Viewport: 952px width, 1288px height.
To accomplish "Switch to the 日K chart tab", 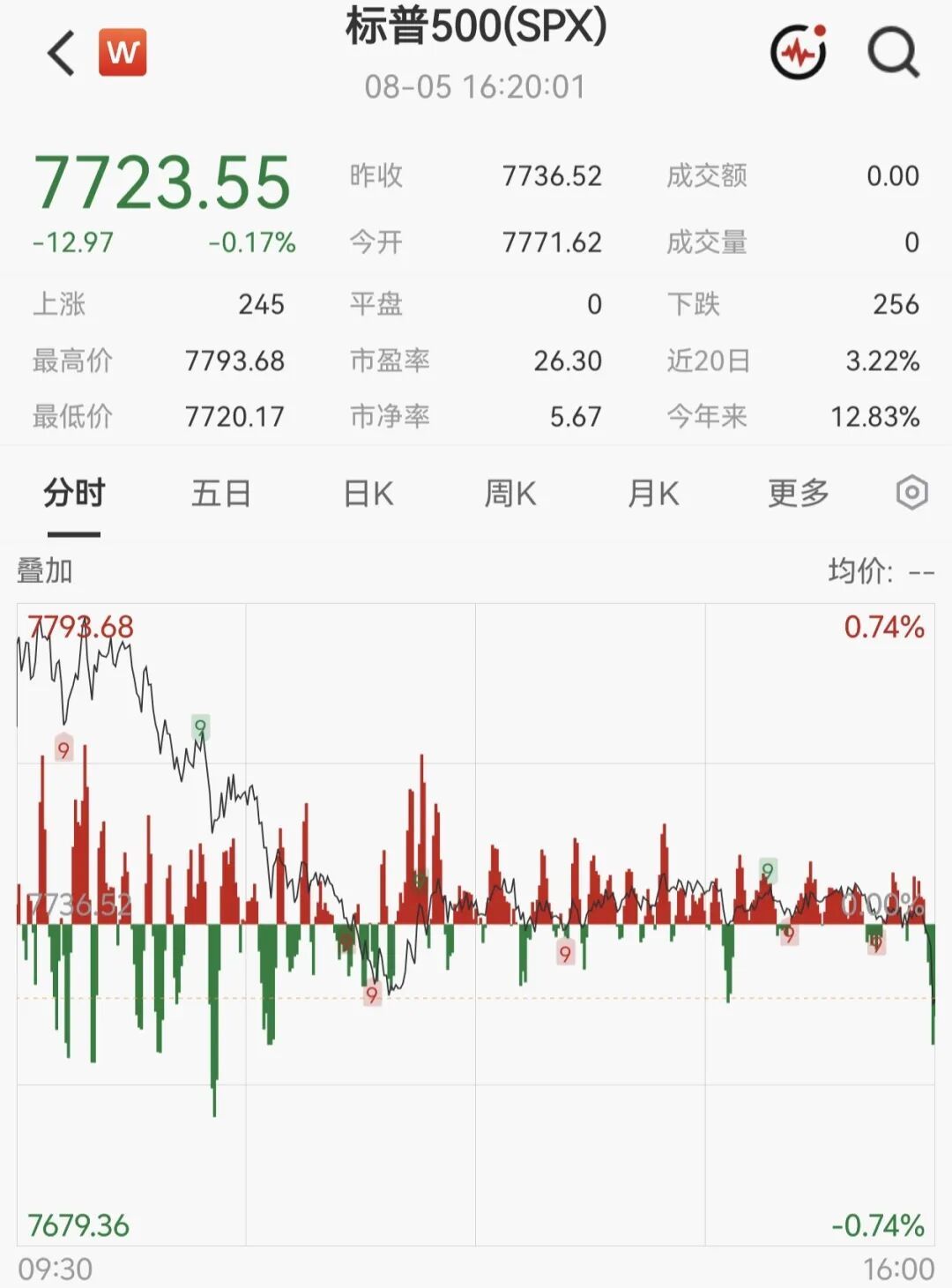I will pyautogui.click(x=368, y=493).
